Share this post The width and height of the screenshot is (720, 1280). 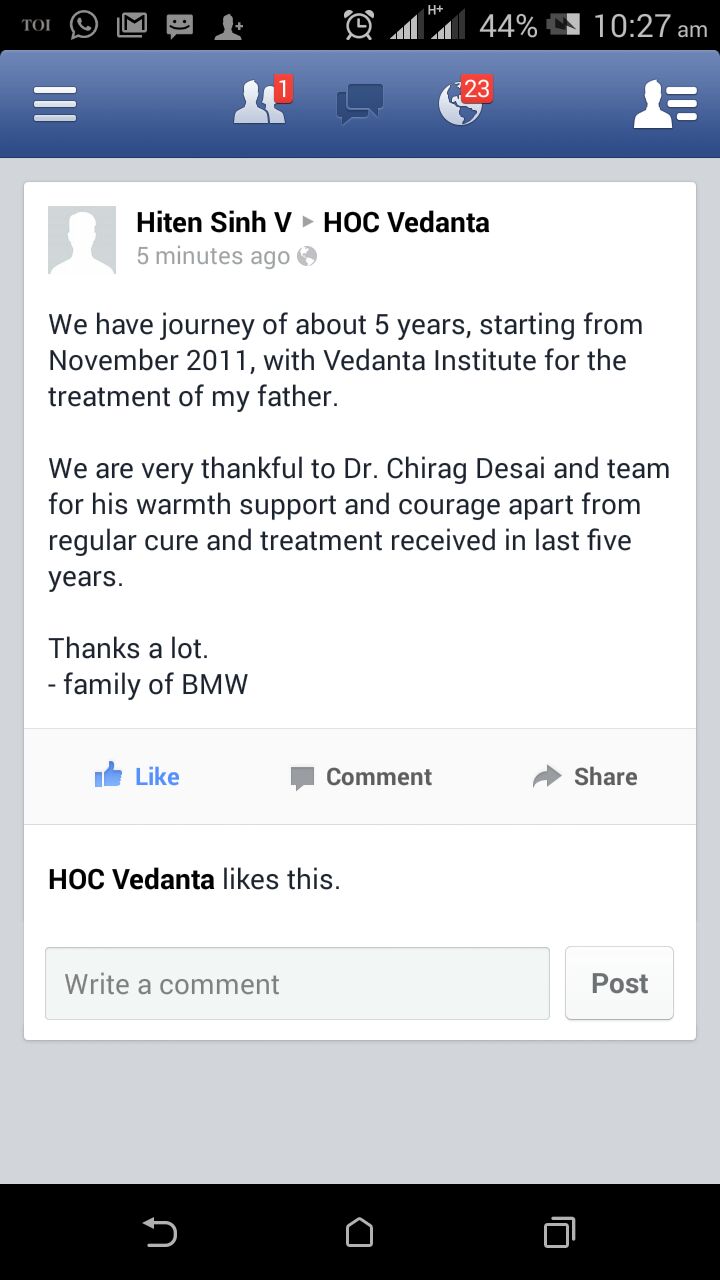(585, 777)
